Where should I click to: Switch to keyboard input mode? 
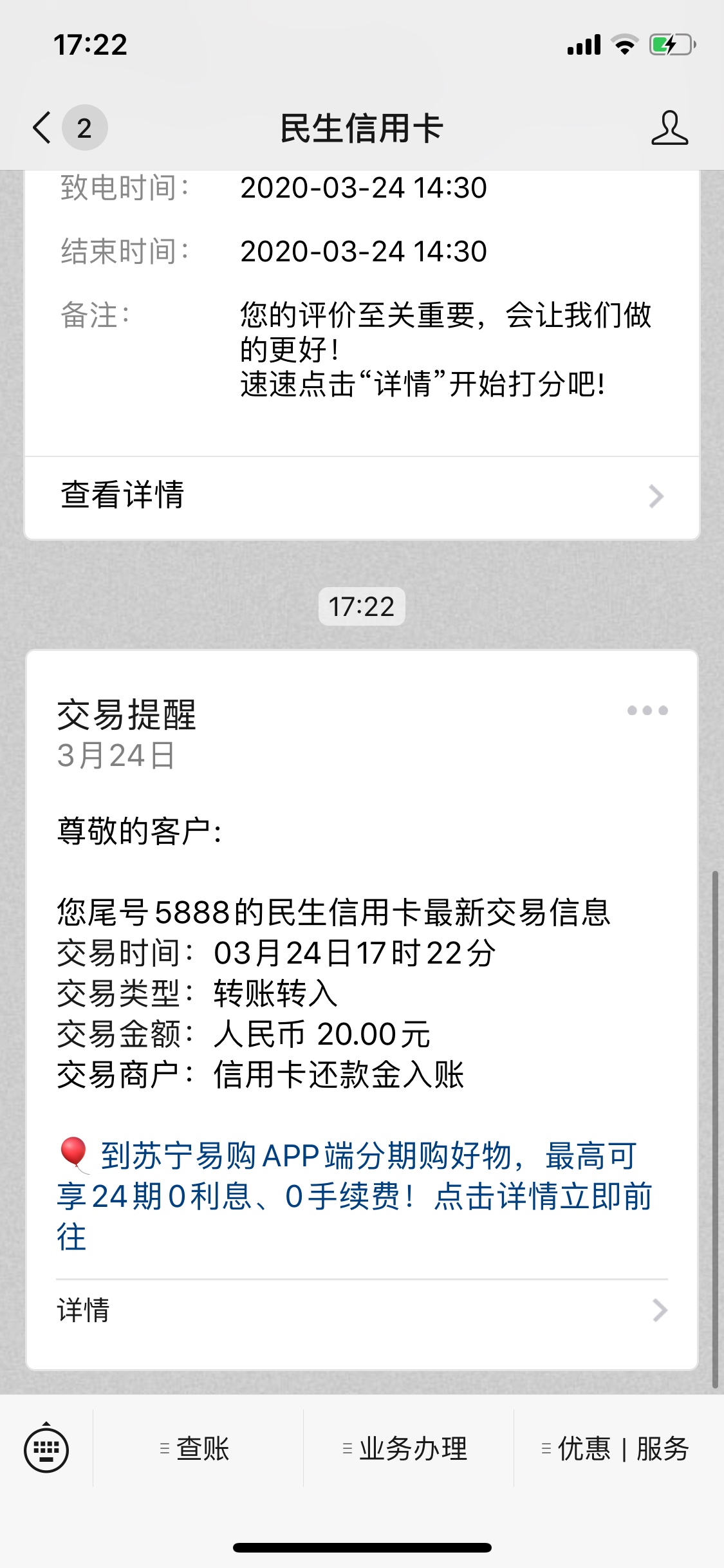(46, 1448)
